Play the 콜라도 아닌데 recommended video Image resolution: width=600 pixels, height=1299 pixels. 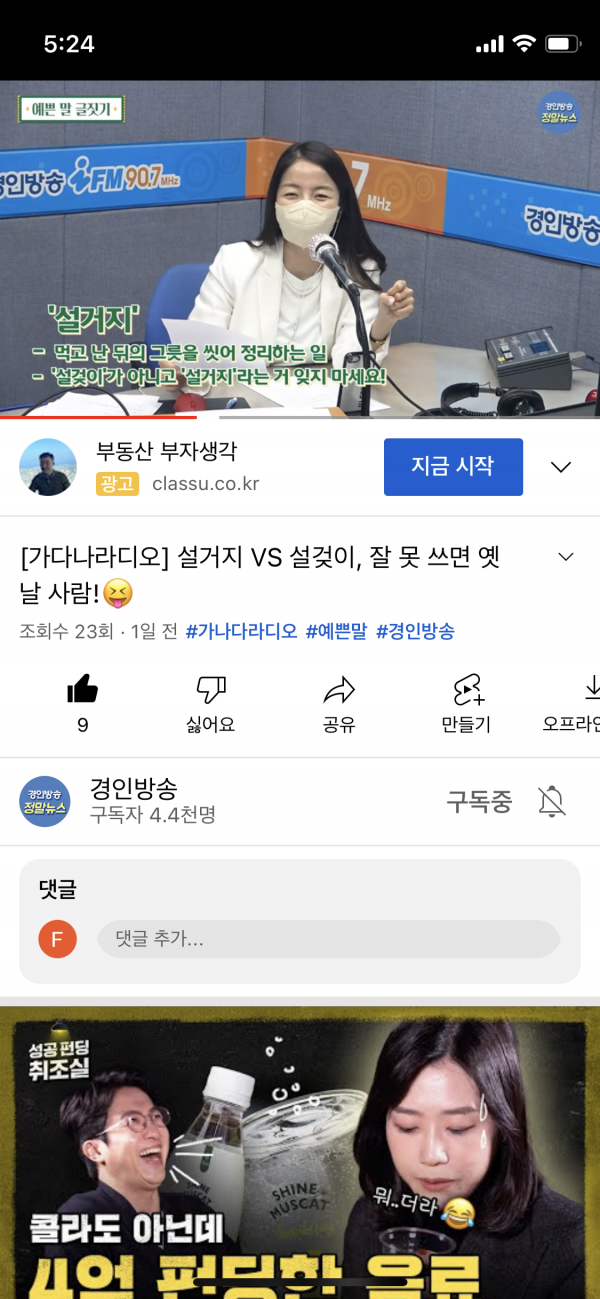300,1150
